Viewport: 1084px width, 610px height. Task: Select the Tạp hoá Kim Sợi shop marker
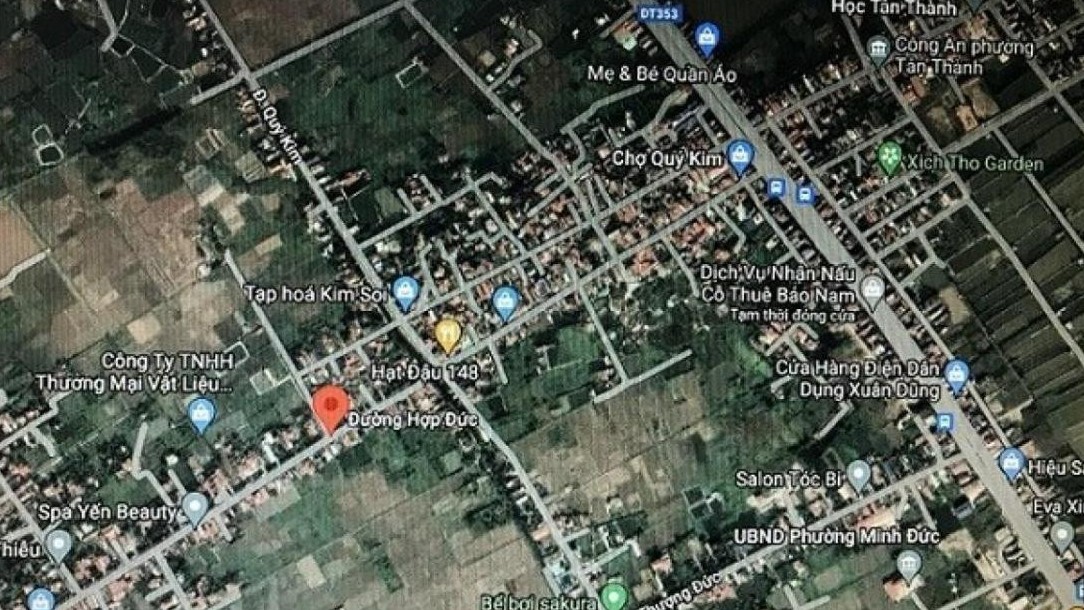click(x=405, y=291)
